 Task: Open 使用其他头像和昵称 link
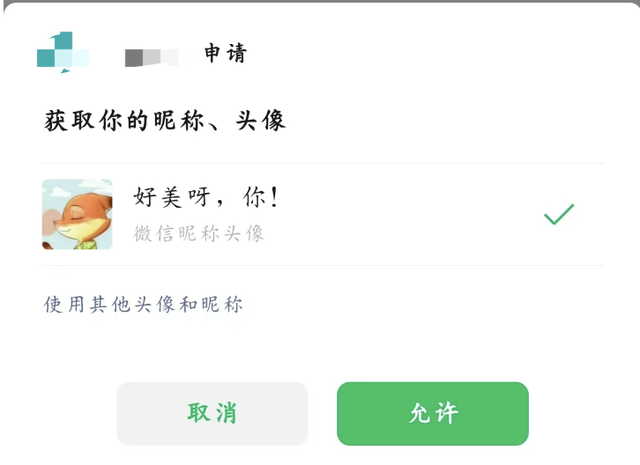coord(143,305)
